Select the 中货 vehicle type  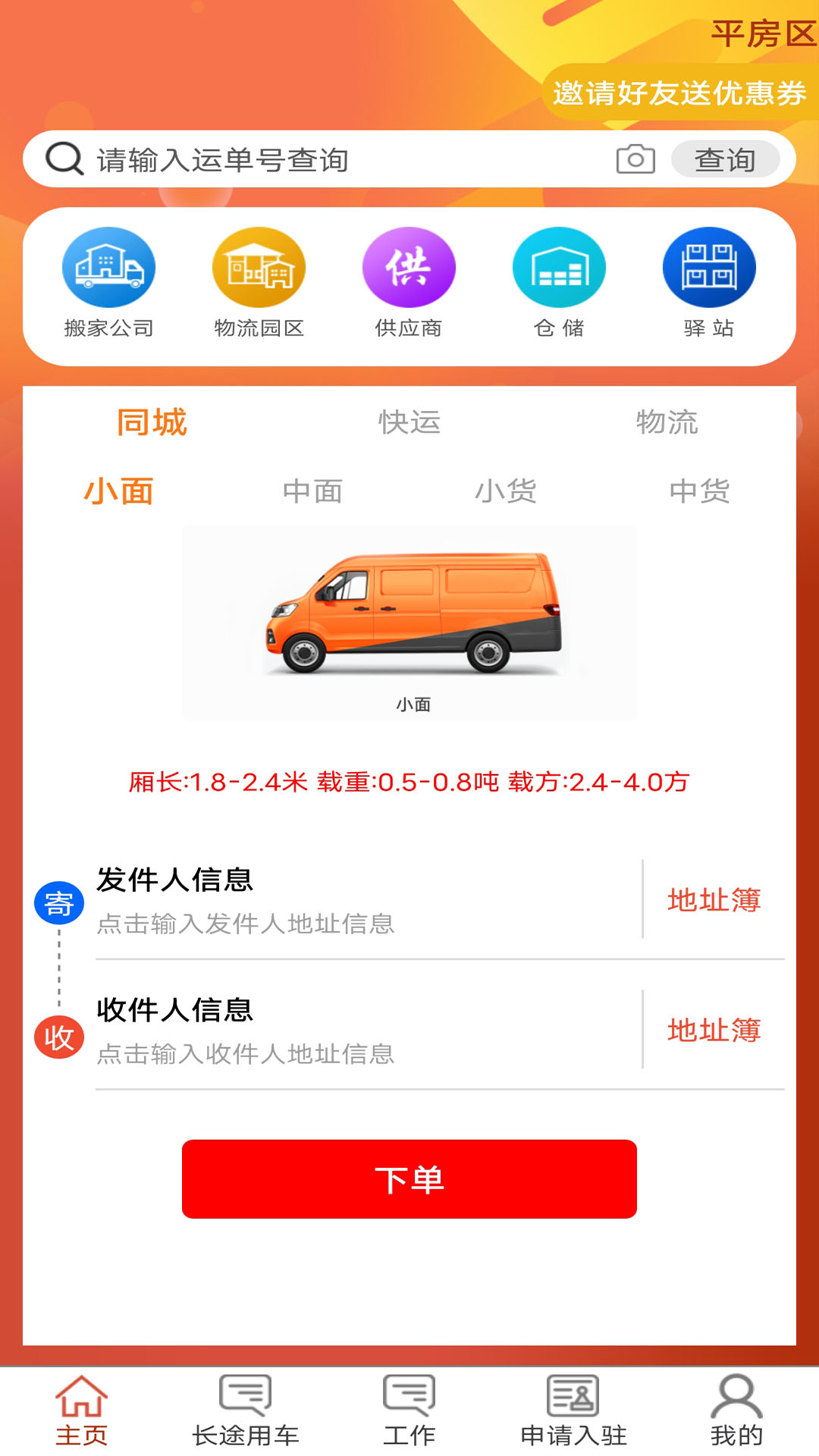tap(699, 491)
